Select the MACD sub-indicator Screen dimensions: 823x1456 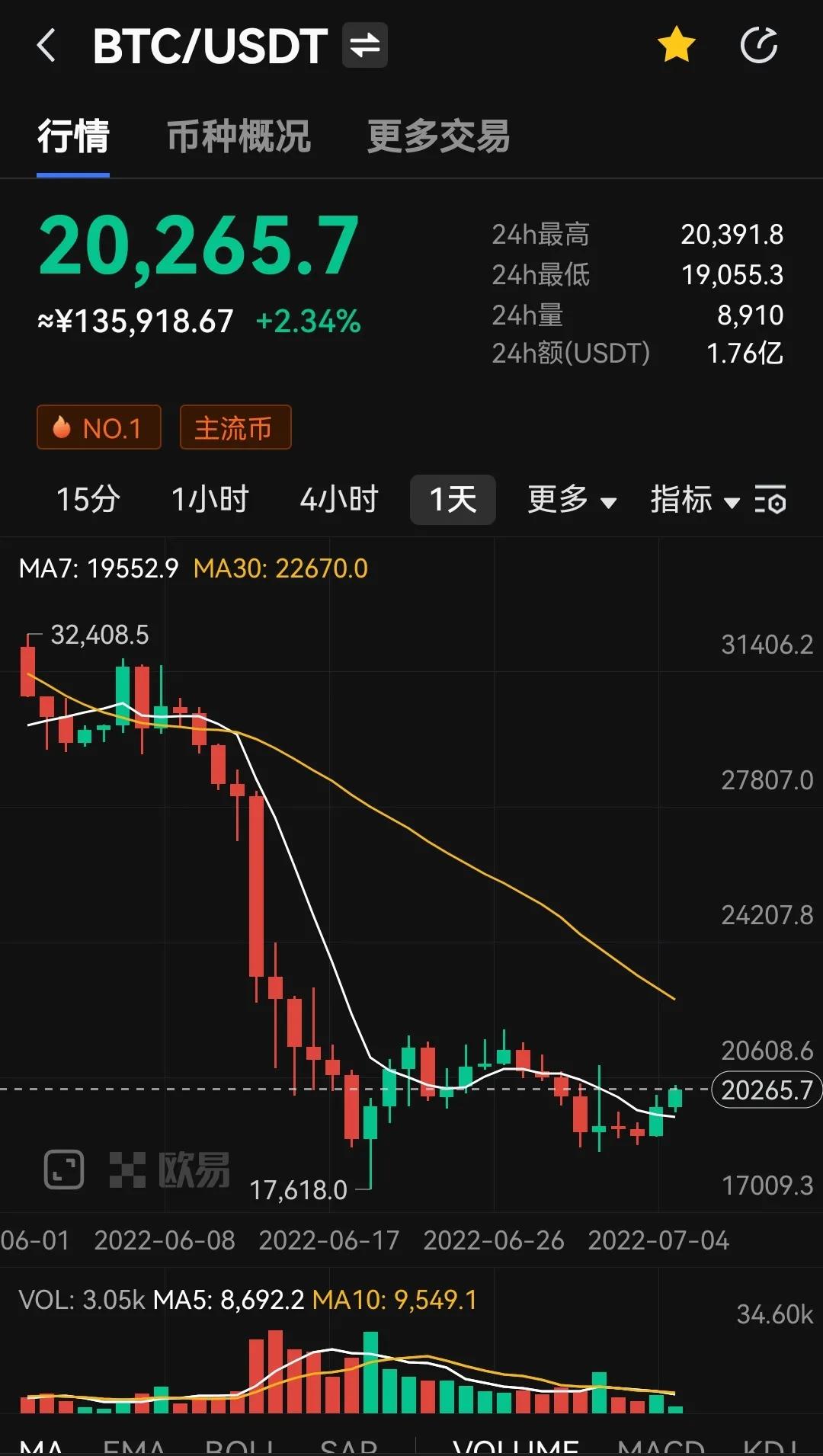click(x=661, y=1446)
